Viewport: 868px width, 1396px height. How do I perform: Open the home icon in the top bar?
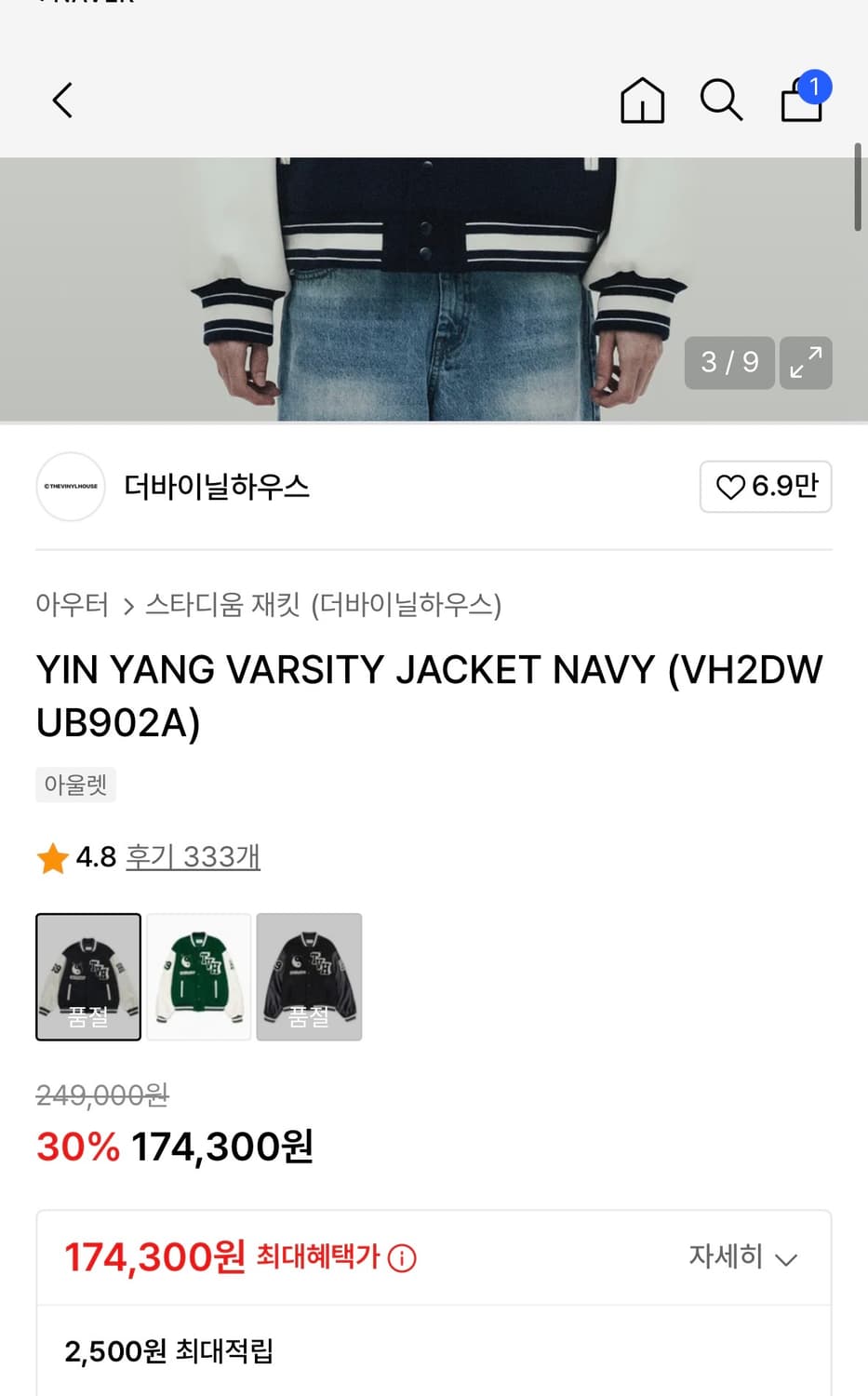[x=642, y=101]
